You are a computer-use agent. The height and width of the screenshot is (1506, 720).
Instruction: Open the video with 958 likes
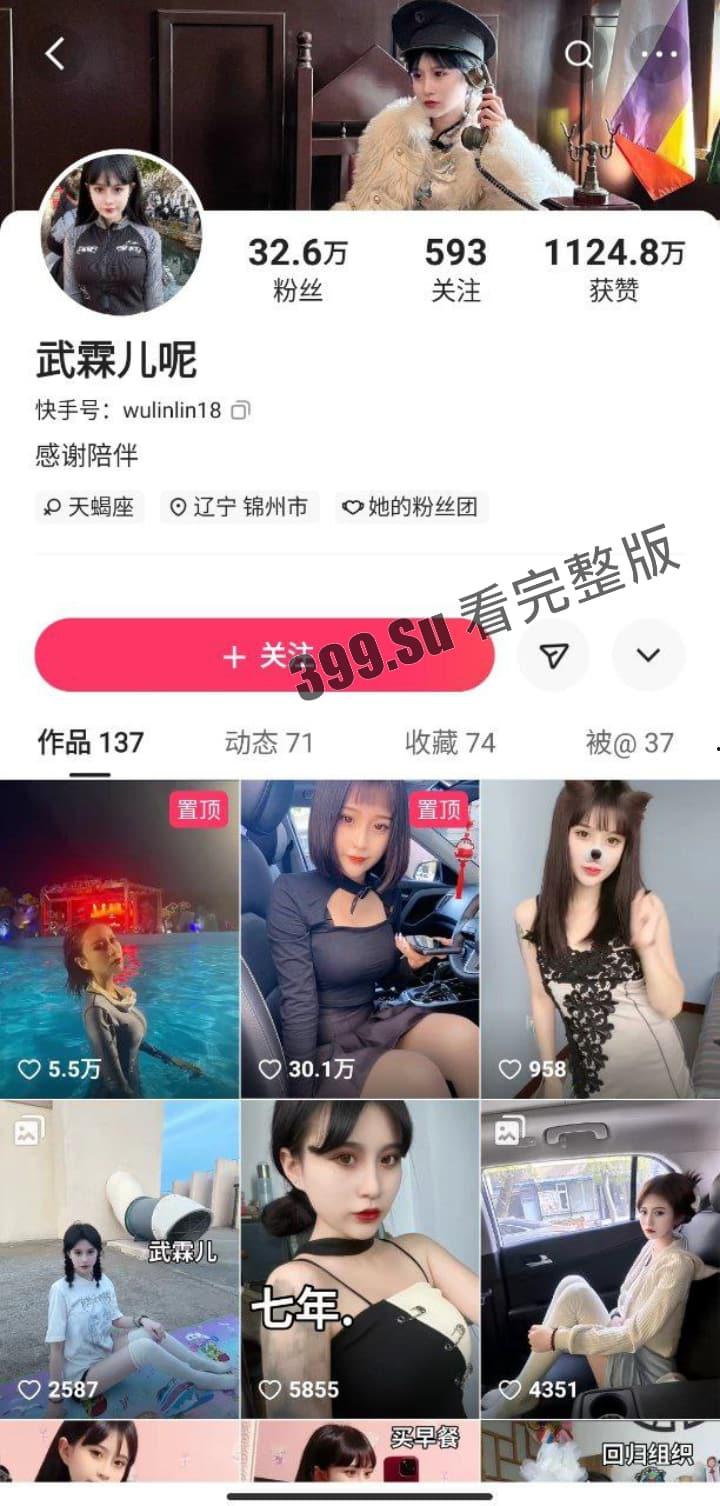point(600,940)
